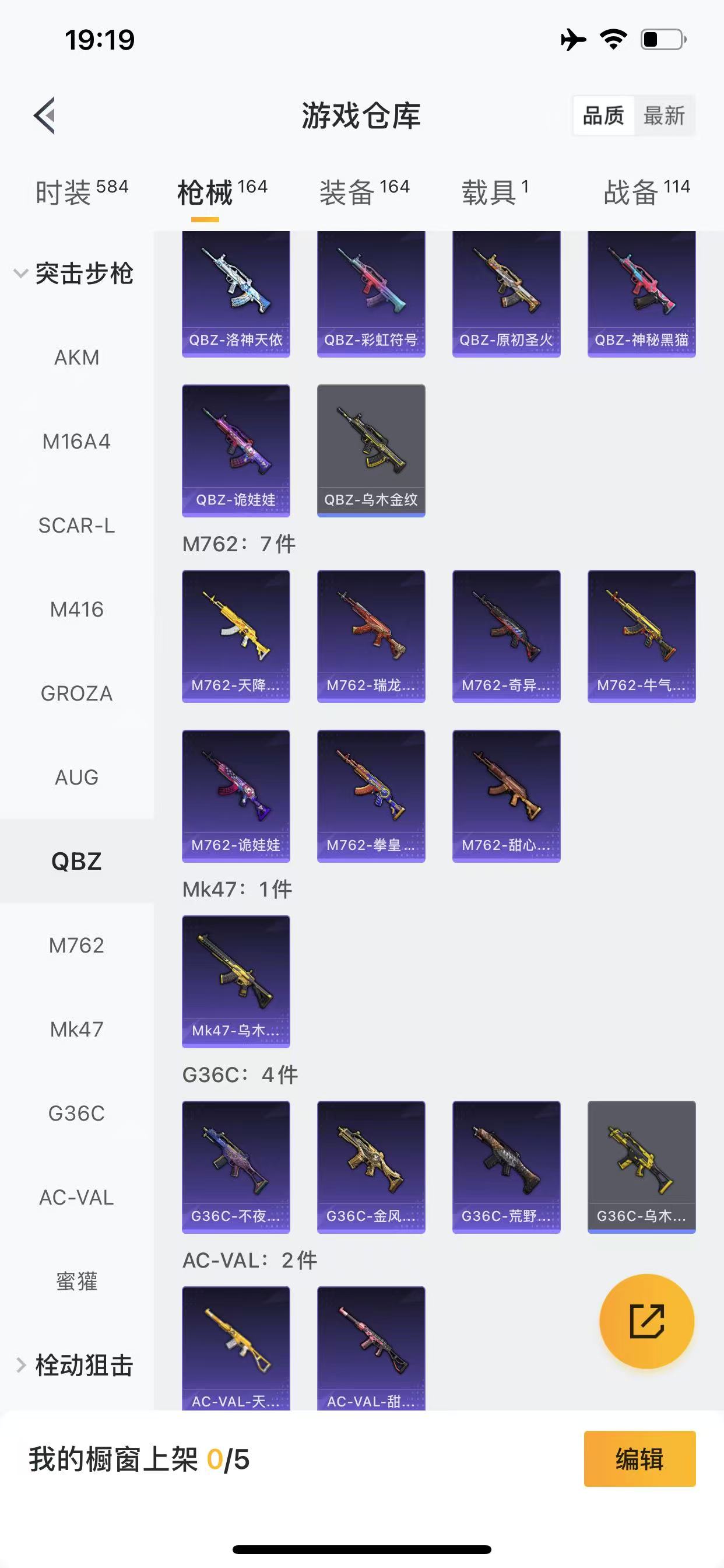Choose GROZA in the sidebar list

(77, 694)
